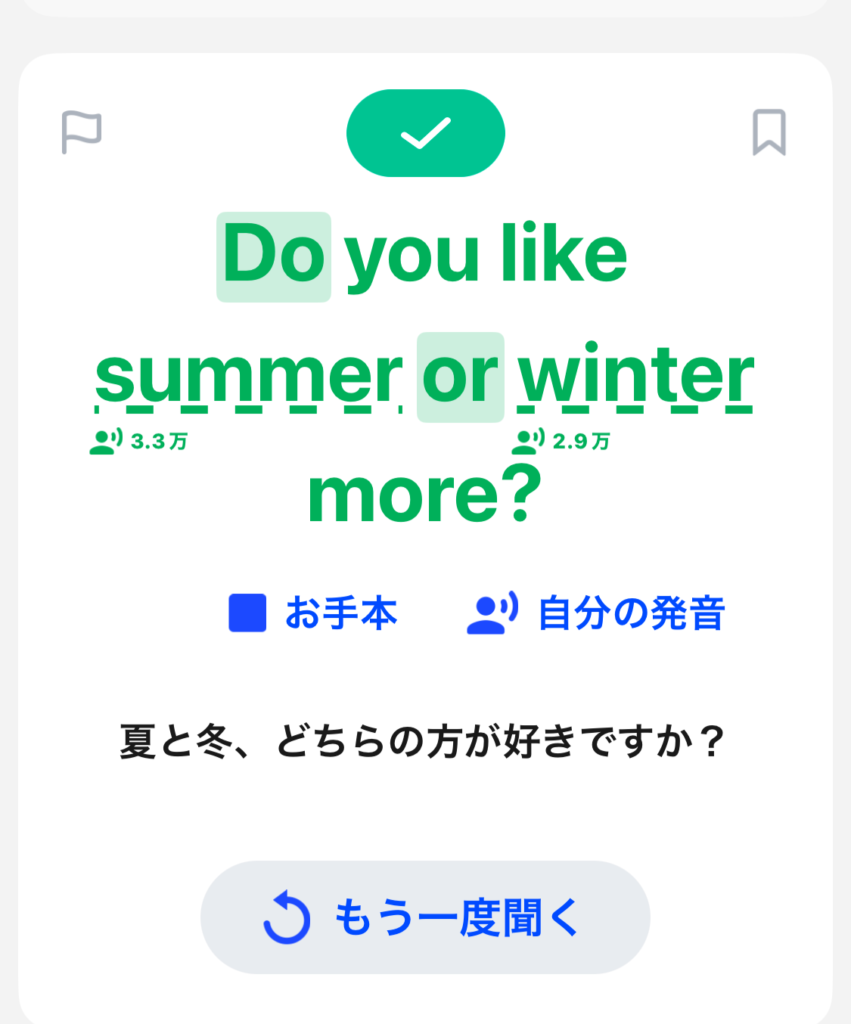Bookmark this sentence

(x=769, y=132)
